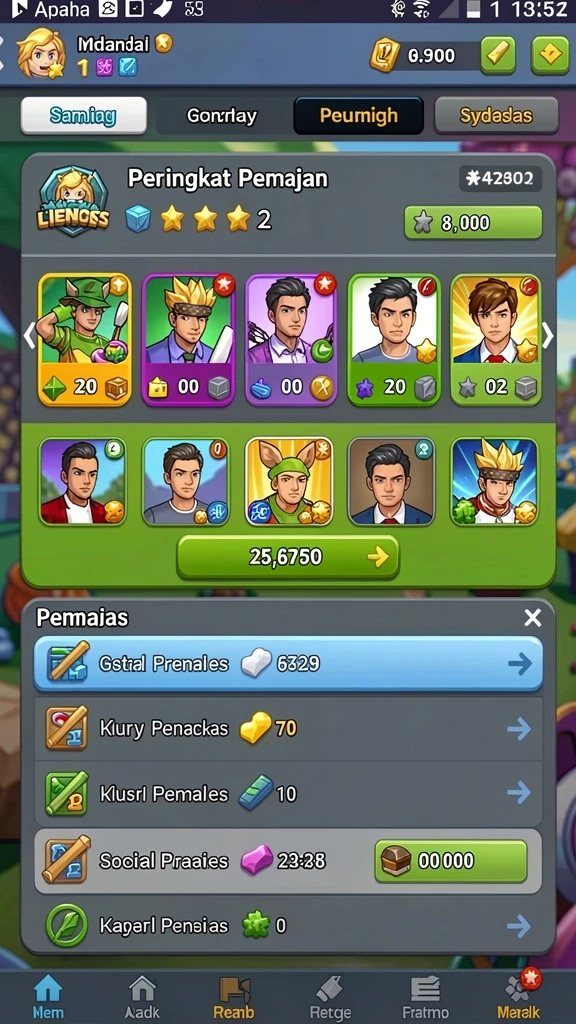The image size is (576, 1024).
Task: Open the Gstral Prenales row
Action: (x=288, y=664)
